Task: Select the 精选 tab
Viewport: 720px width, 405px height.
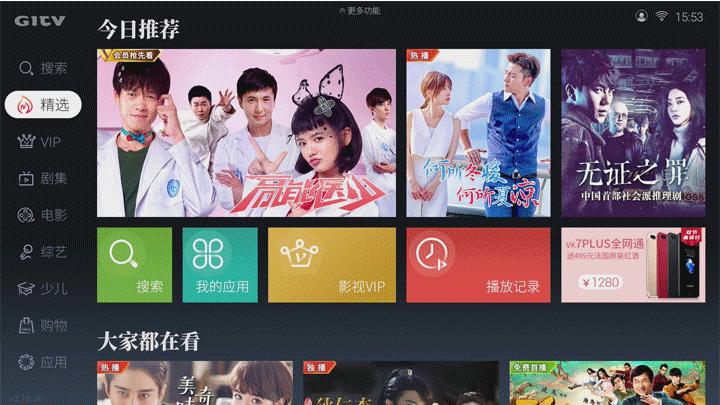Action: tap(42, 105)
